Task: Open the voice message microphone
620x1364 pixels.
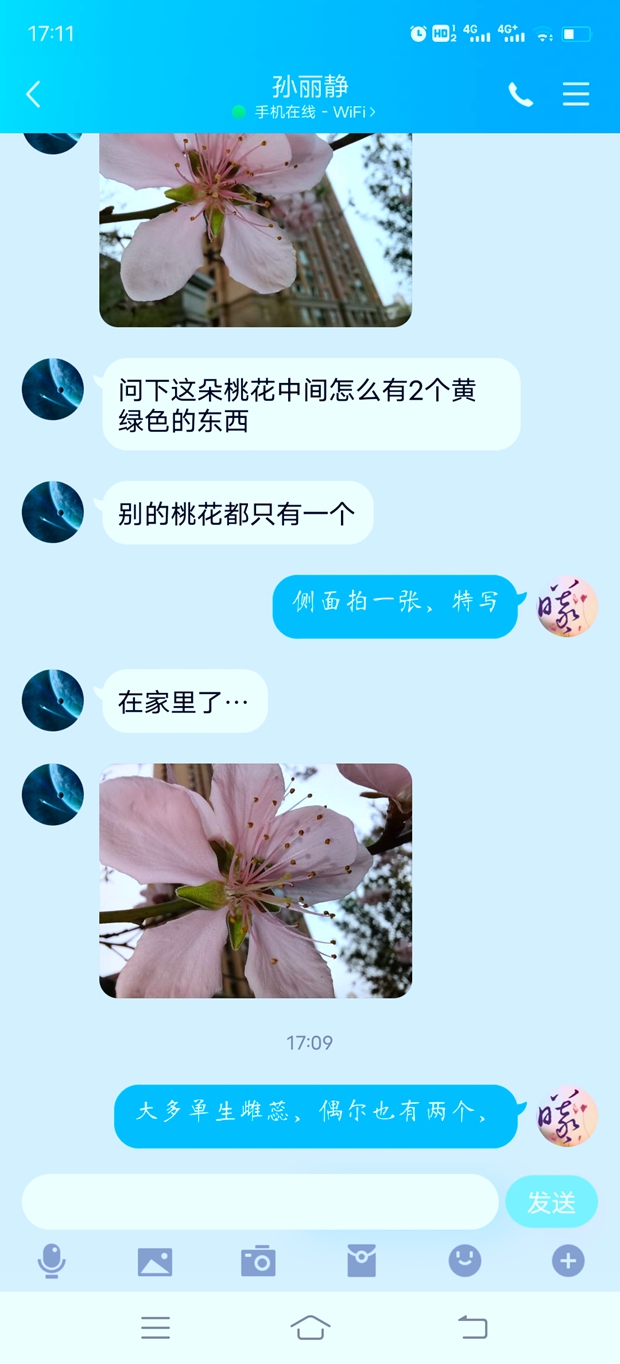Action: click(x=51, y=1261)
